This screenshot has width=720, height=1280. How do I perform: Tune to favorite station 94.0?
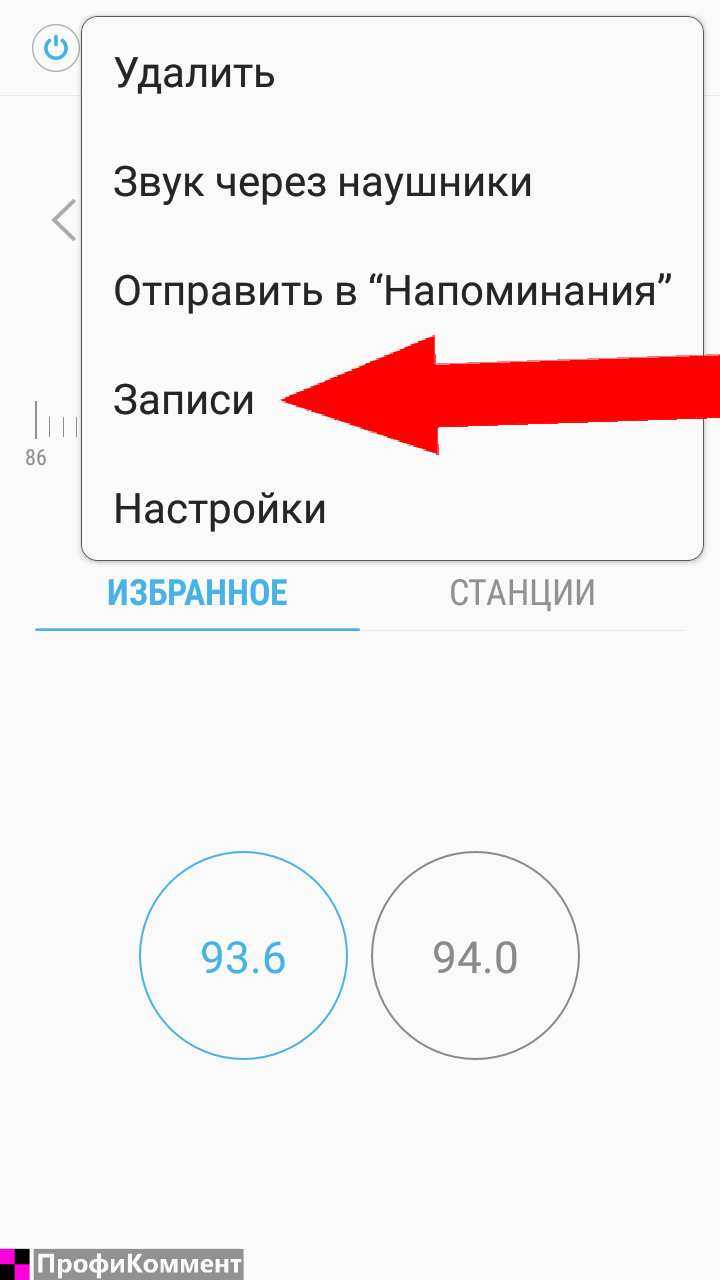click(x=475, y=957)
